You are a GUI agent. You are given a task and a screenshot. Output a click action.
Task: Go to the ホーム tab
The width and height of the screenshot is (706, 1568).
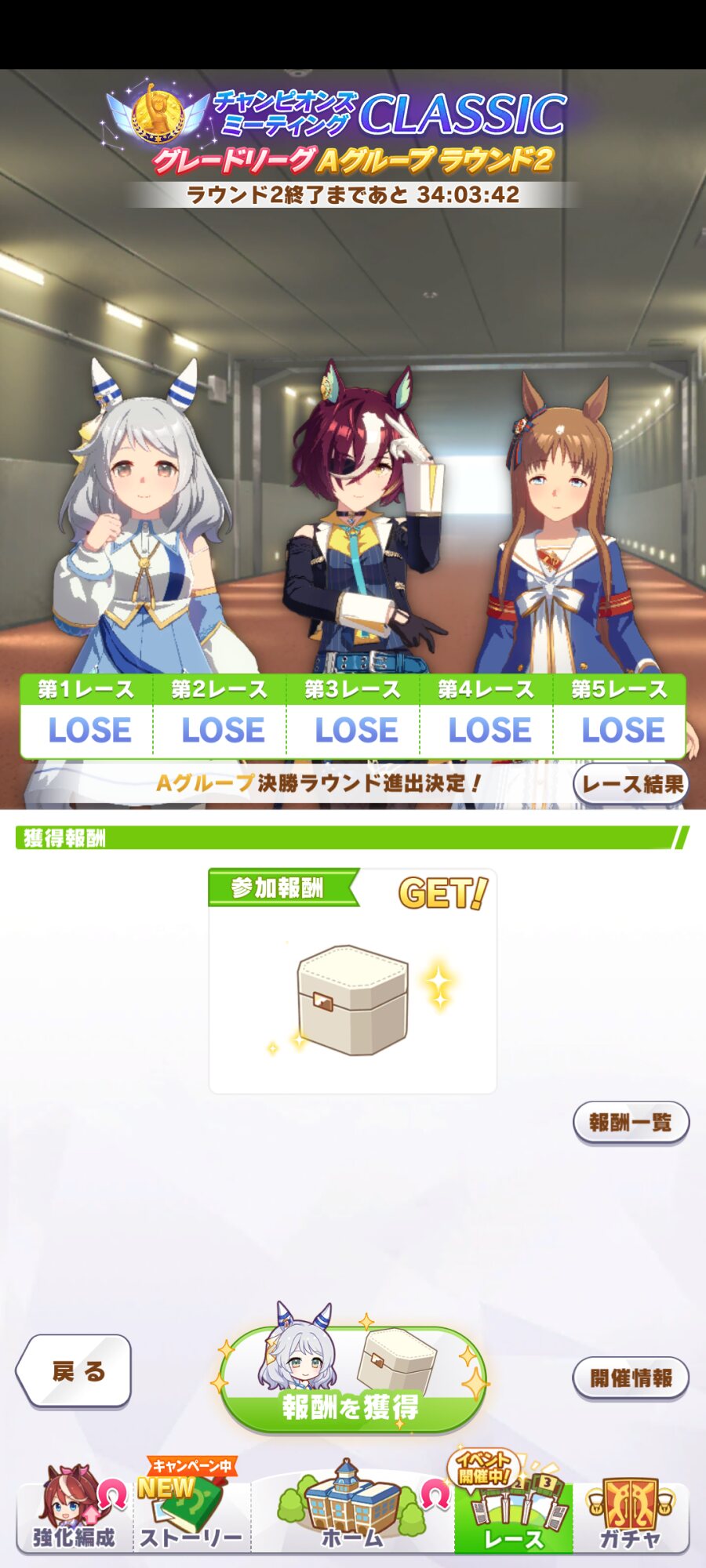click(352, 1509)
